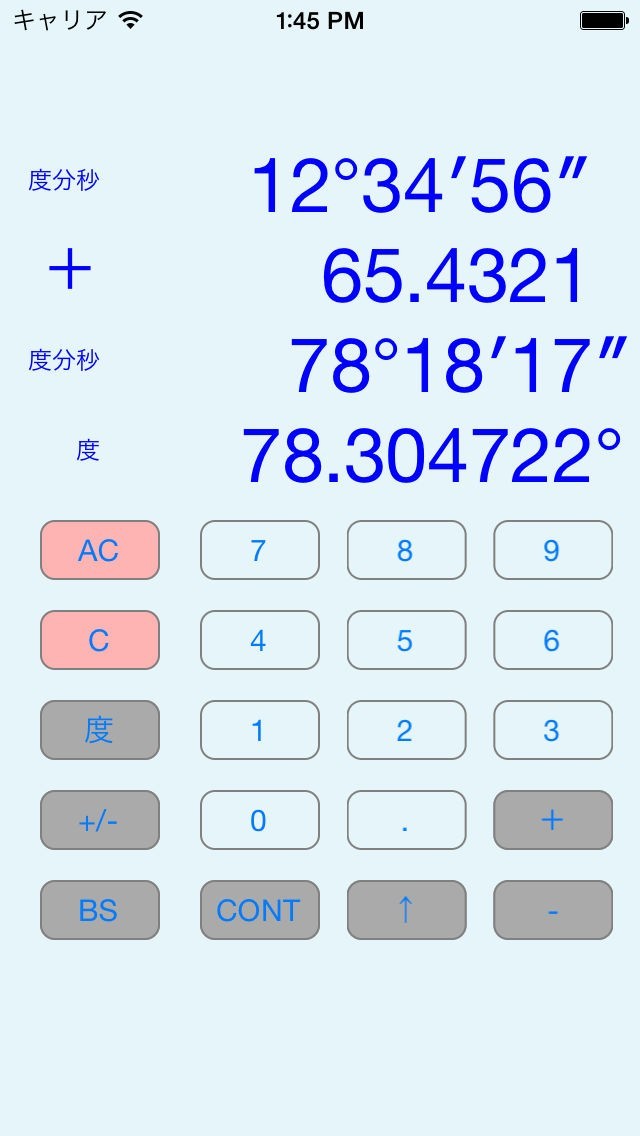Viewport: 640px width, 1136px height.
Task: Enter the digit 8
Action: click(x=406, y=550)
